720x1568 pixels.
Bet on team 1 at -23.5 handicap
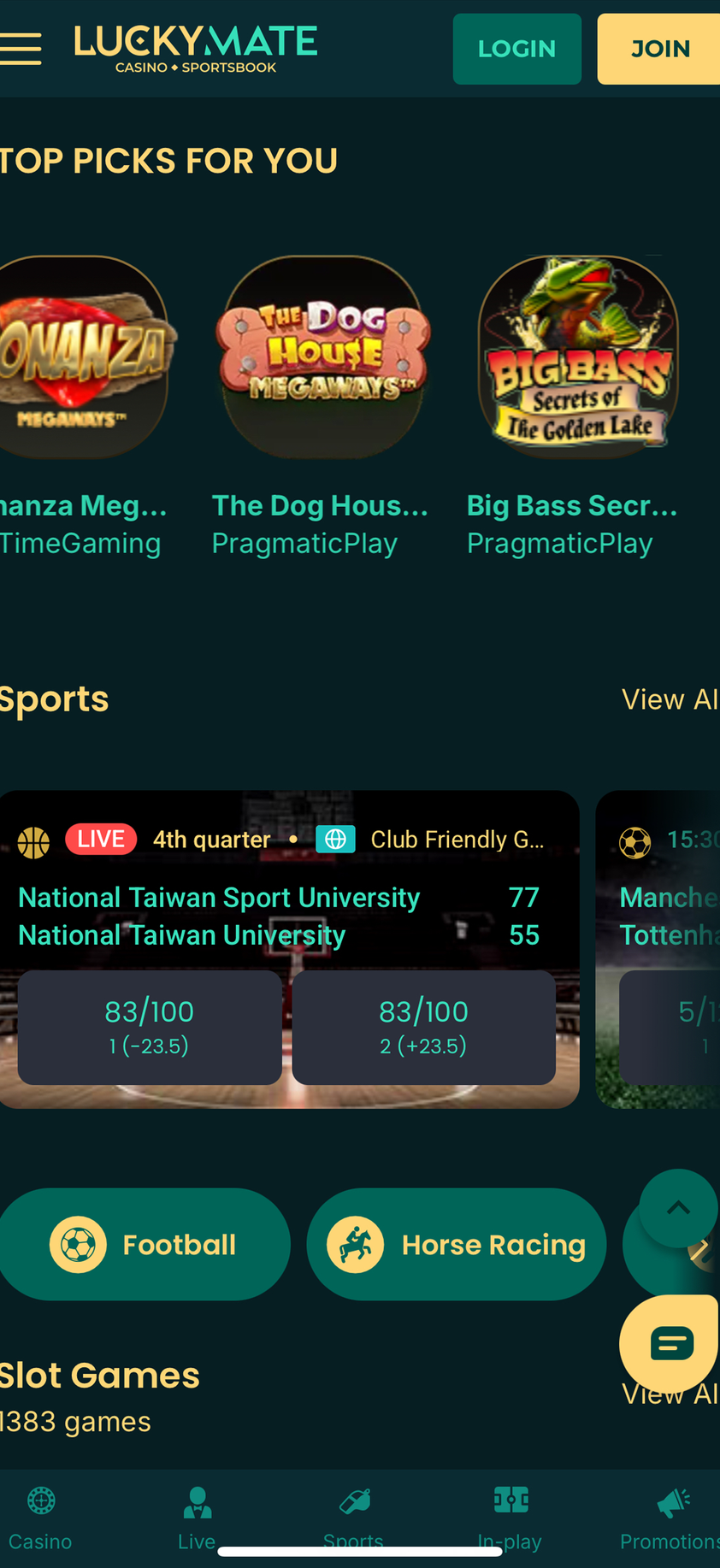pyautogui.click(x=150, y=1027)
